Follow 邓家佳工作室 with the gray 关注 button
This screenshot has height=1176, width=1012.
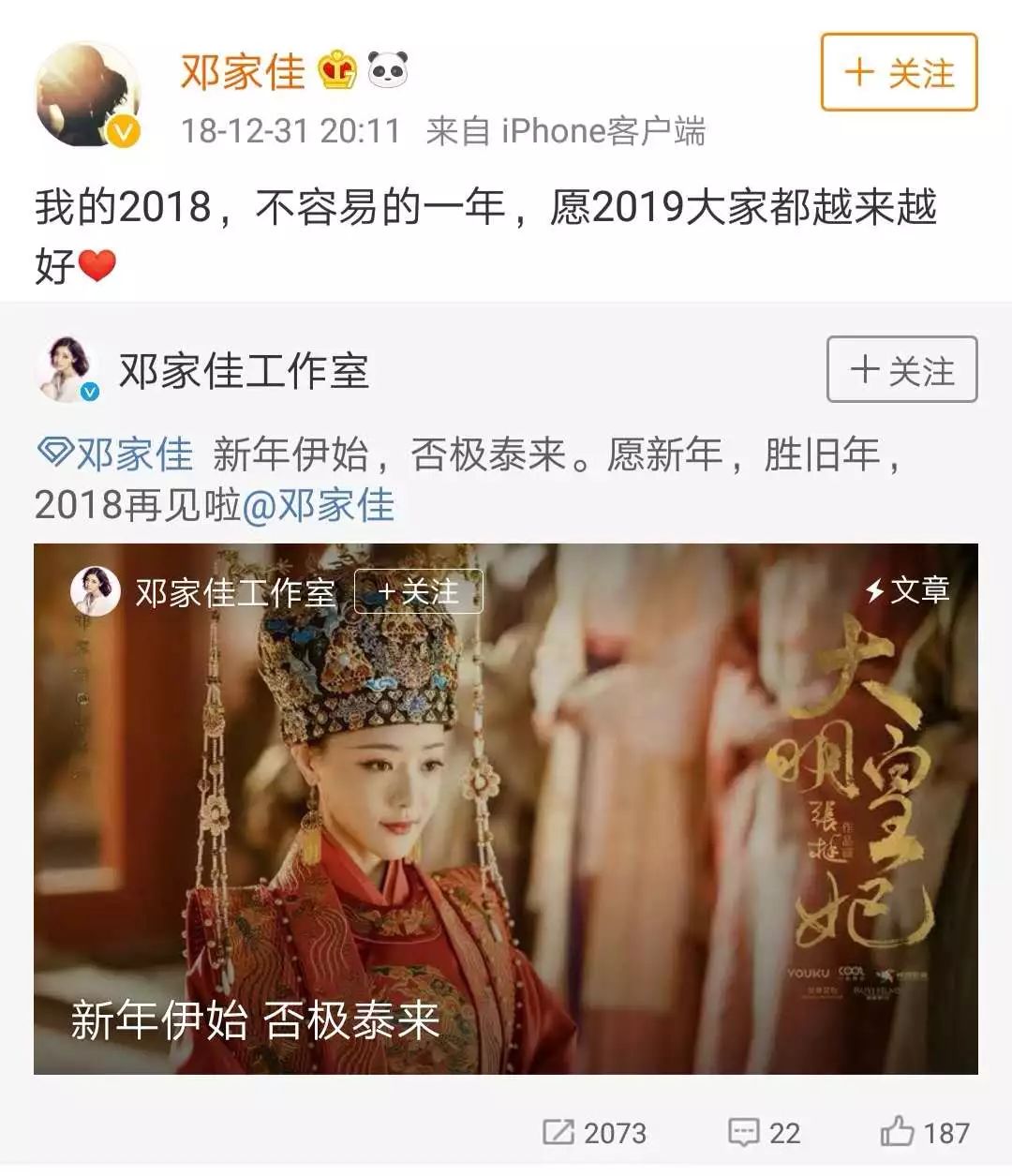901,370
